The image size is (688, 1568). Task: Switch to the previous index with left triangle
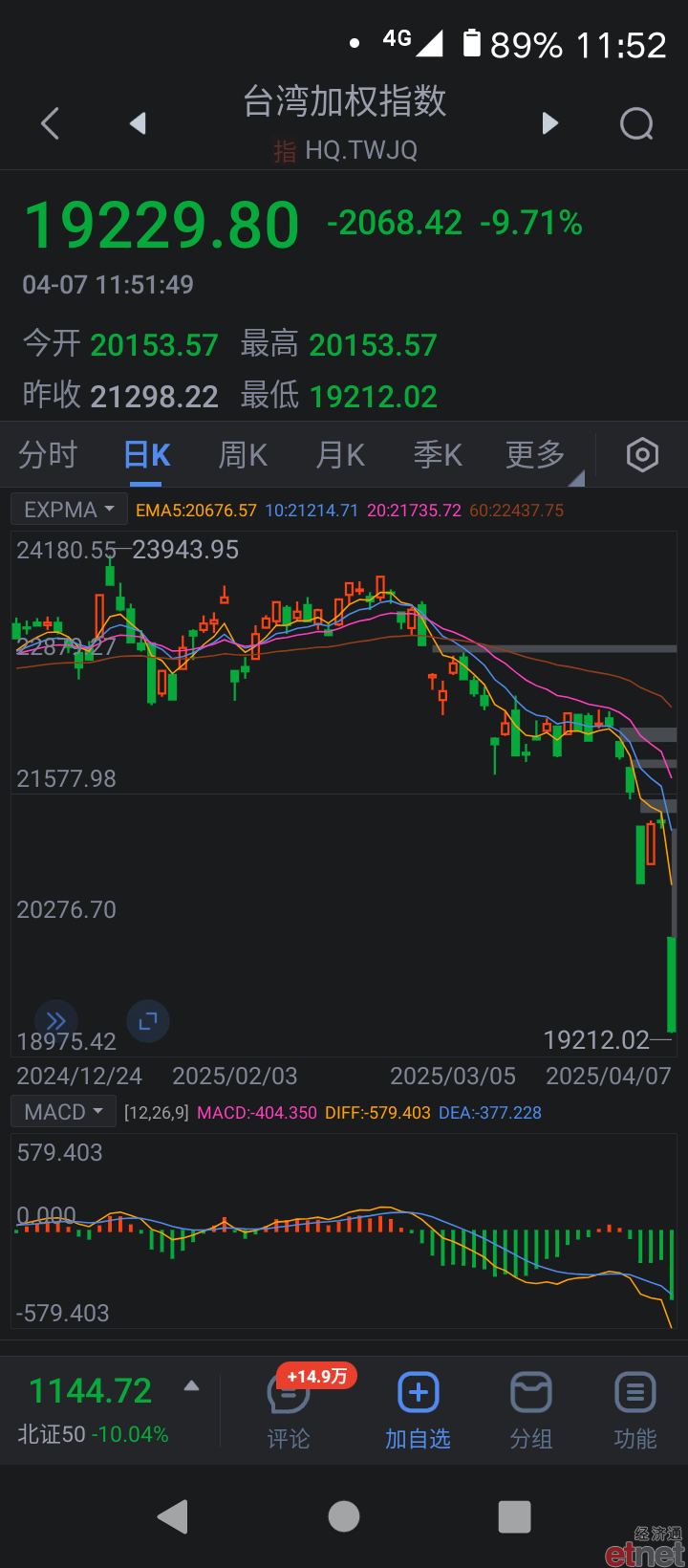[139, 123]
